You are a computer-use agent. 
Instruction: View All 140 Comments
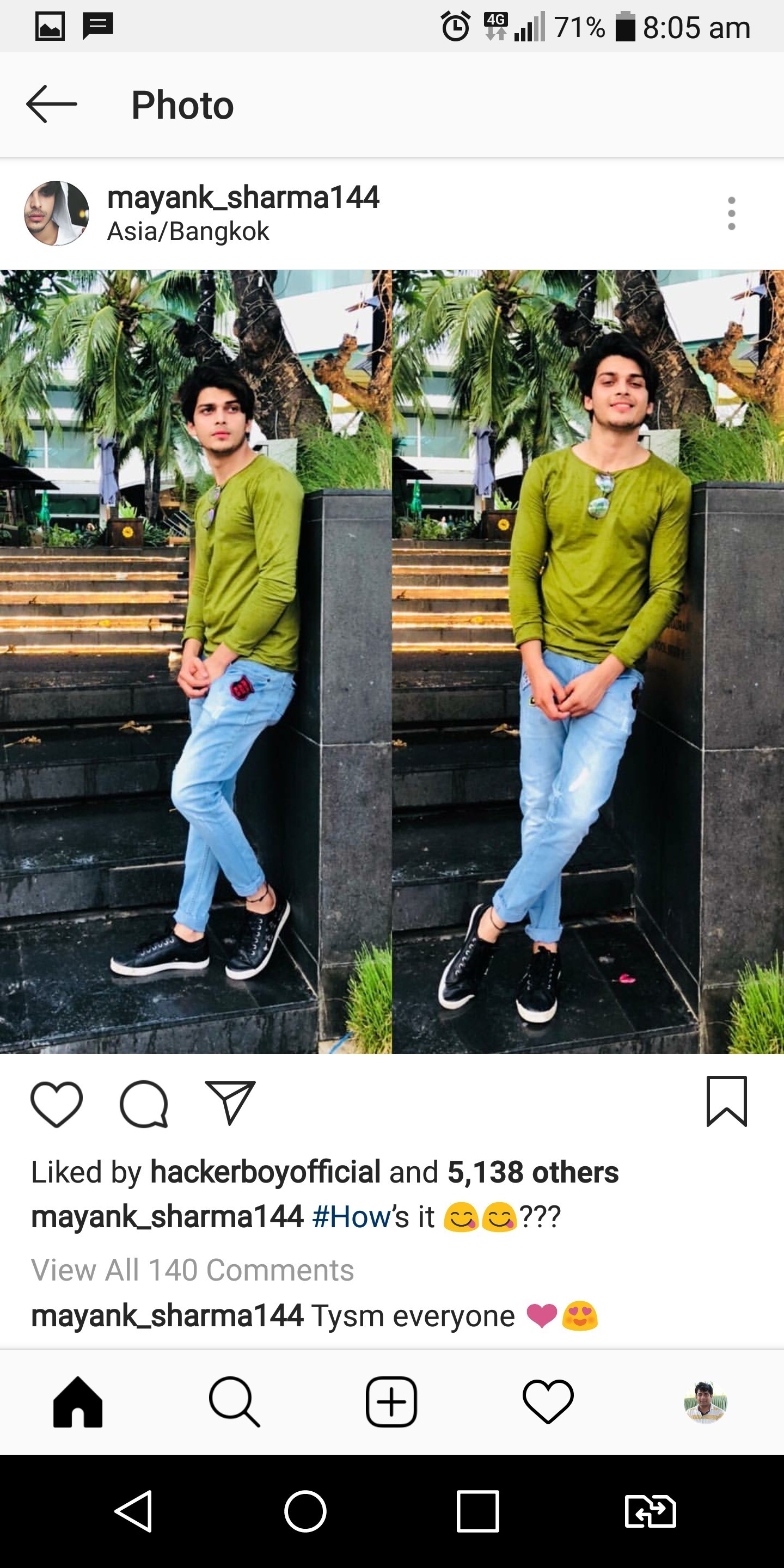[192, 1270]
